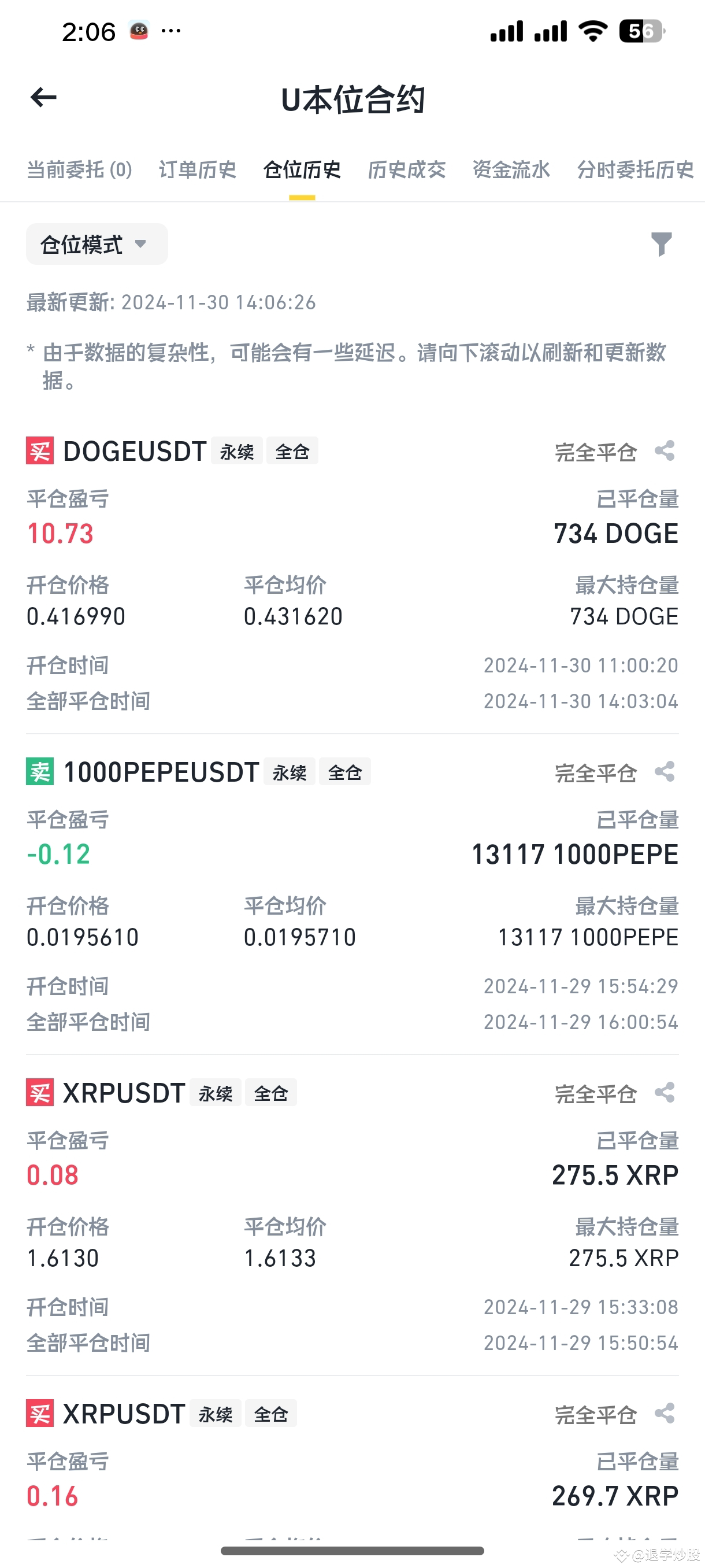
Task: Select the 永续 tag on DOGEUSDT
Action: click(236, 451)
